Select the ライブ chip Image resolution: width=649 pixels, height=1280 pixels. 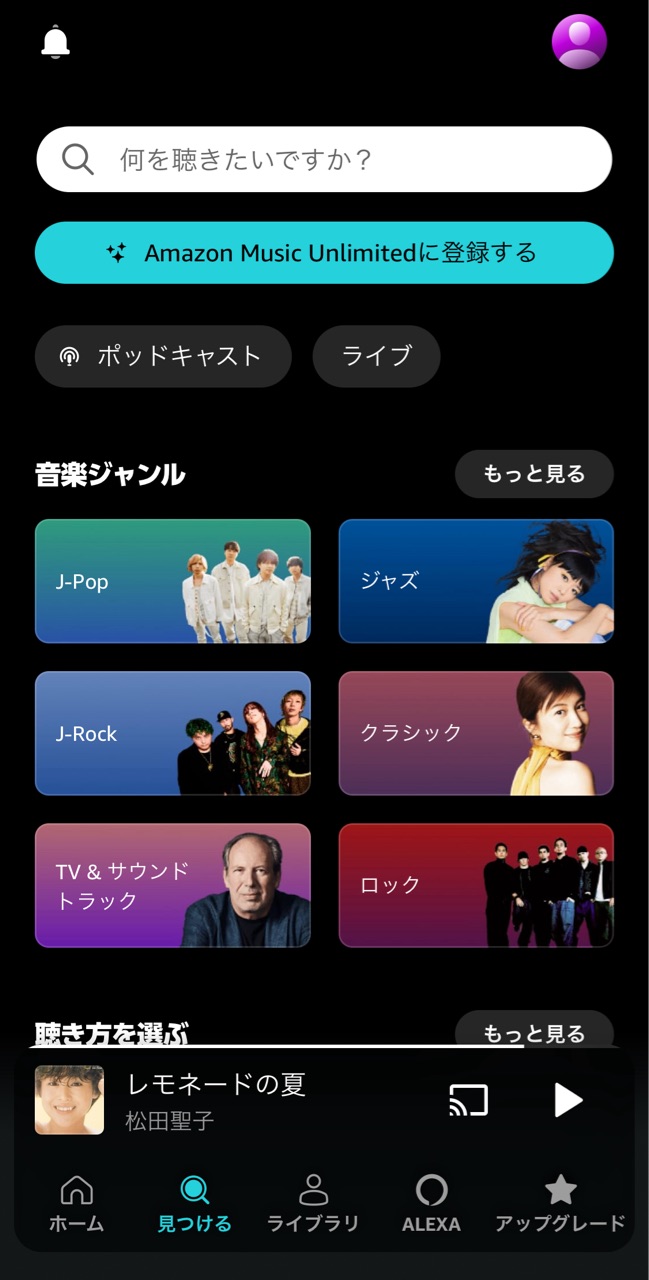(x=376, y=356)
